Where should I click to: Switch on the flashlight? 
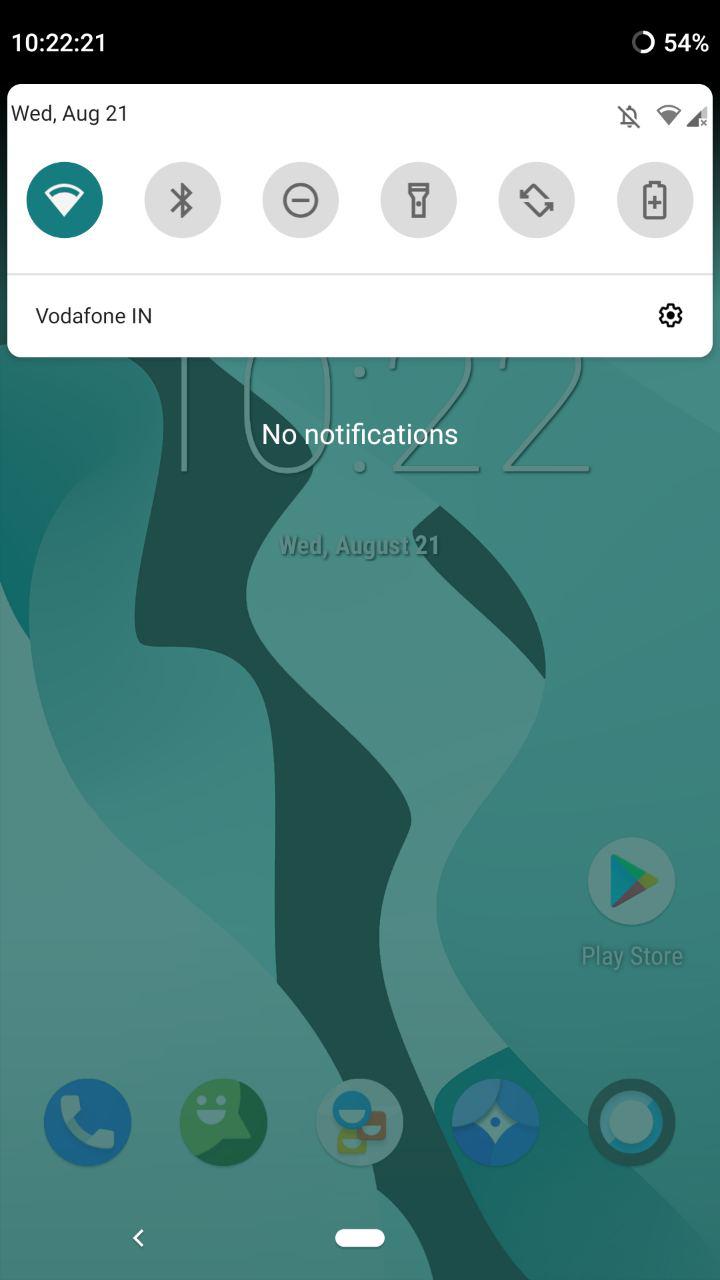[418, 200]
